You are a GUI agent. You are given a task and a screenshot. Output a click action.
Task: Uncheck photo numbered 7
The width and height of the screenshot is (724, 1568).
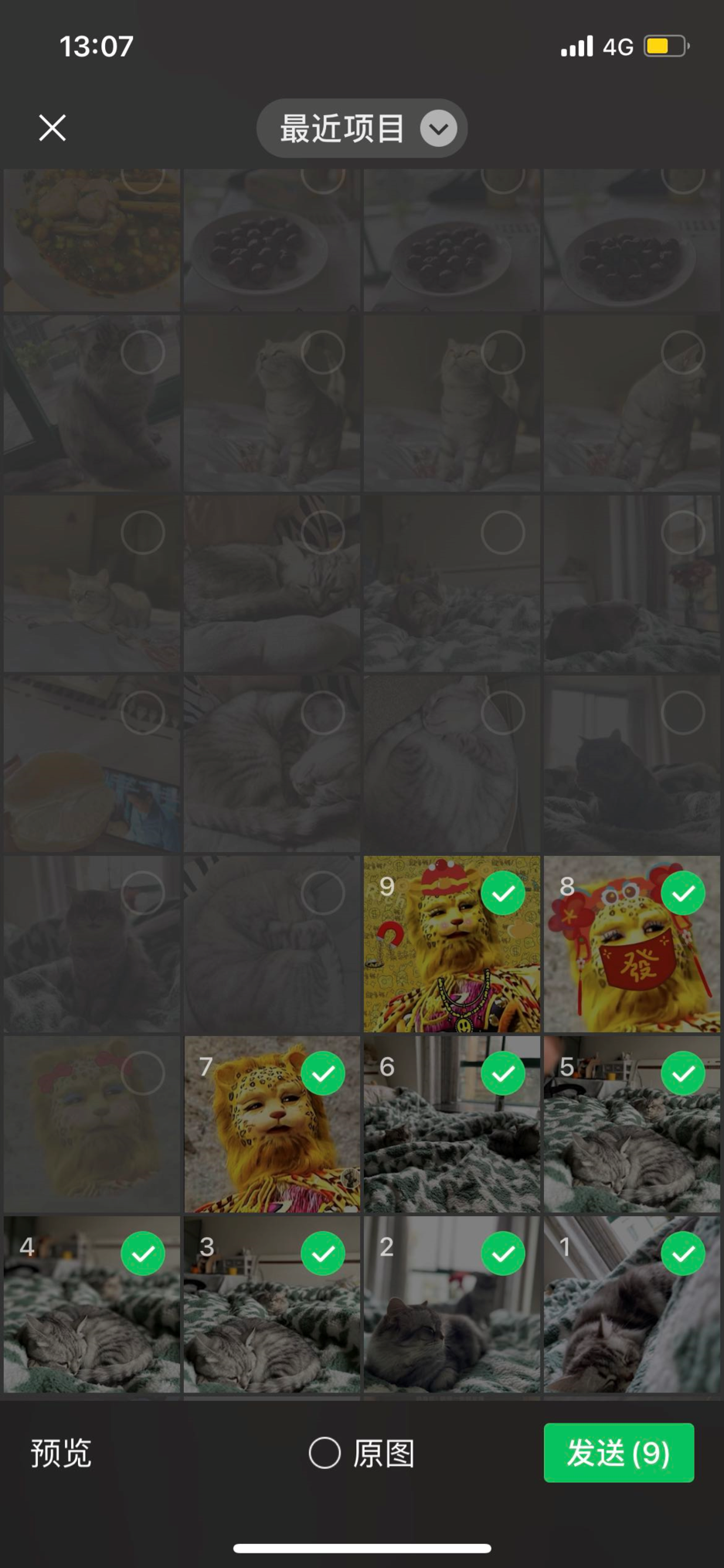click(x=323, y=1073)
